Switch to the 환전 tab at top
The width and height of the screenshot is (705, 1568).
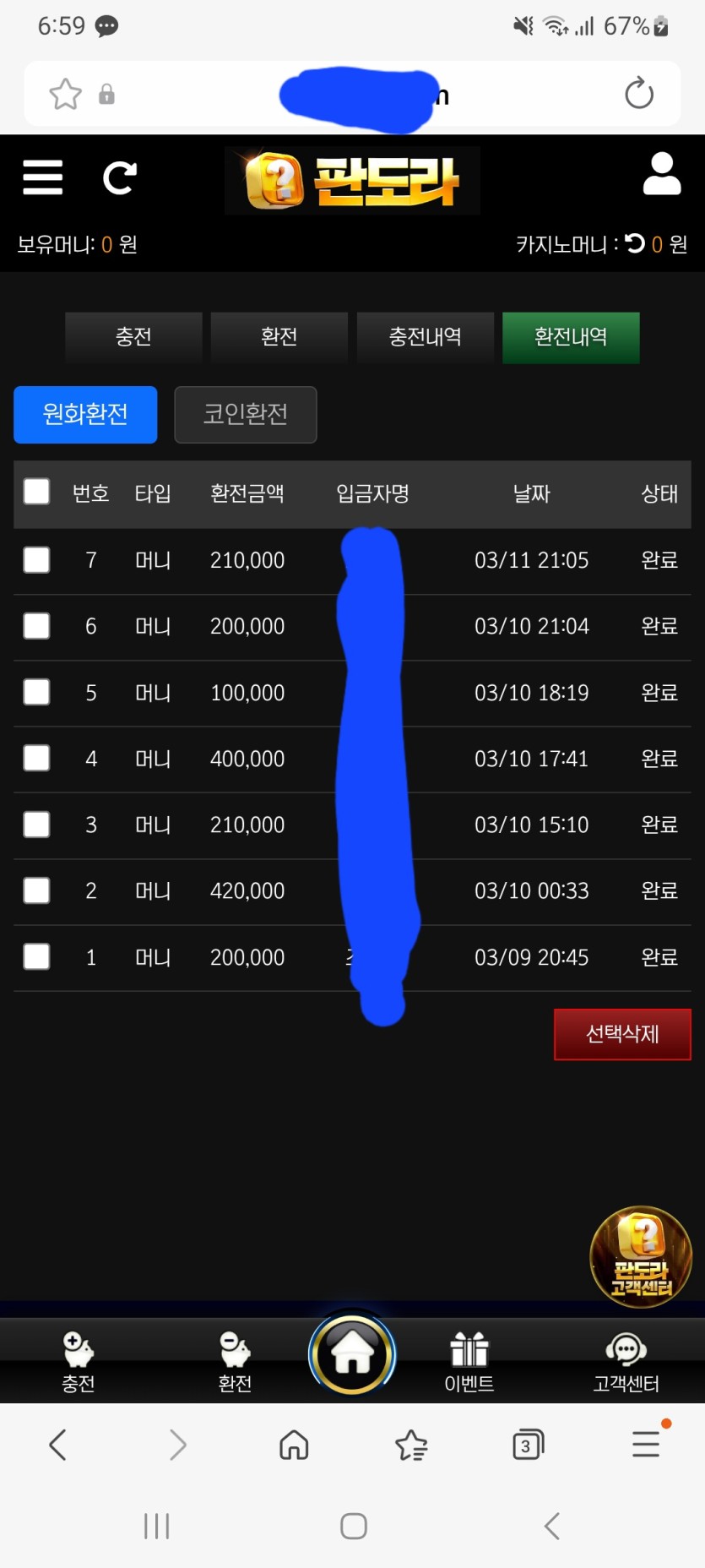tap(279, 337)
